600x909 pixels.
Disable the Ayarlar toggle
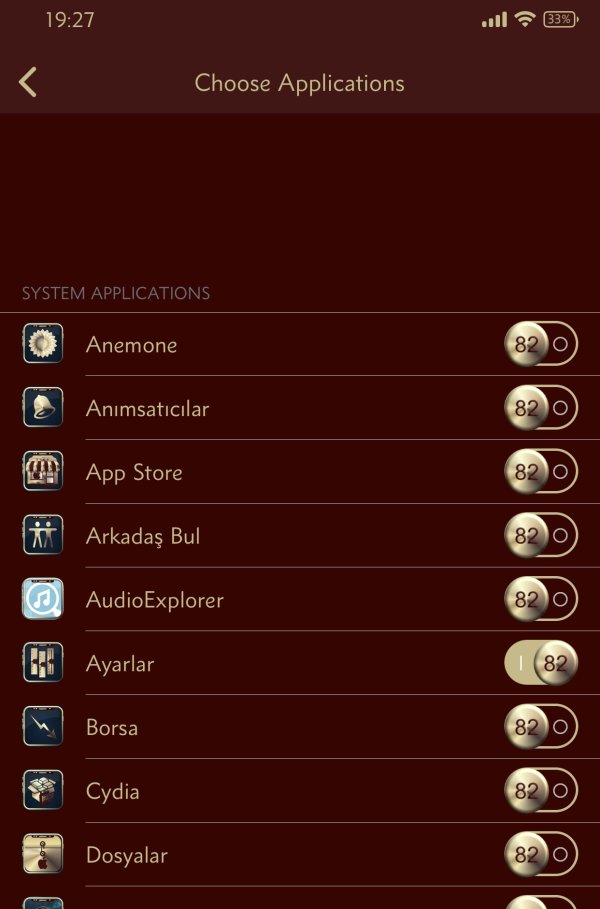(540, 664)
